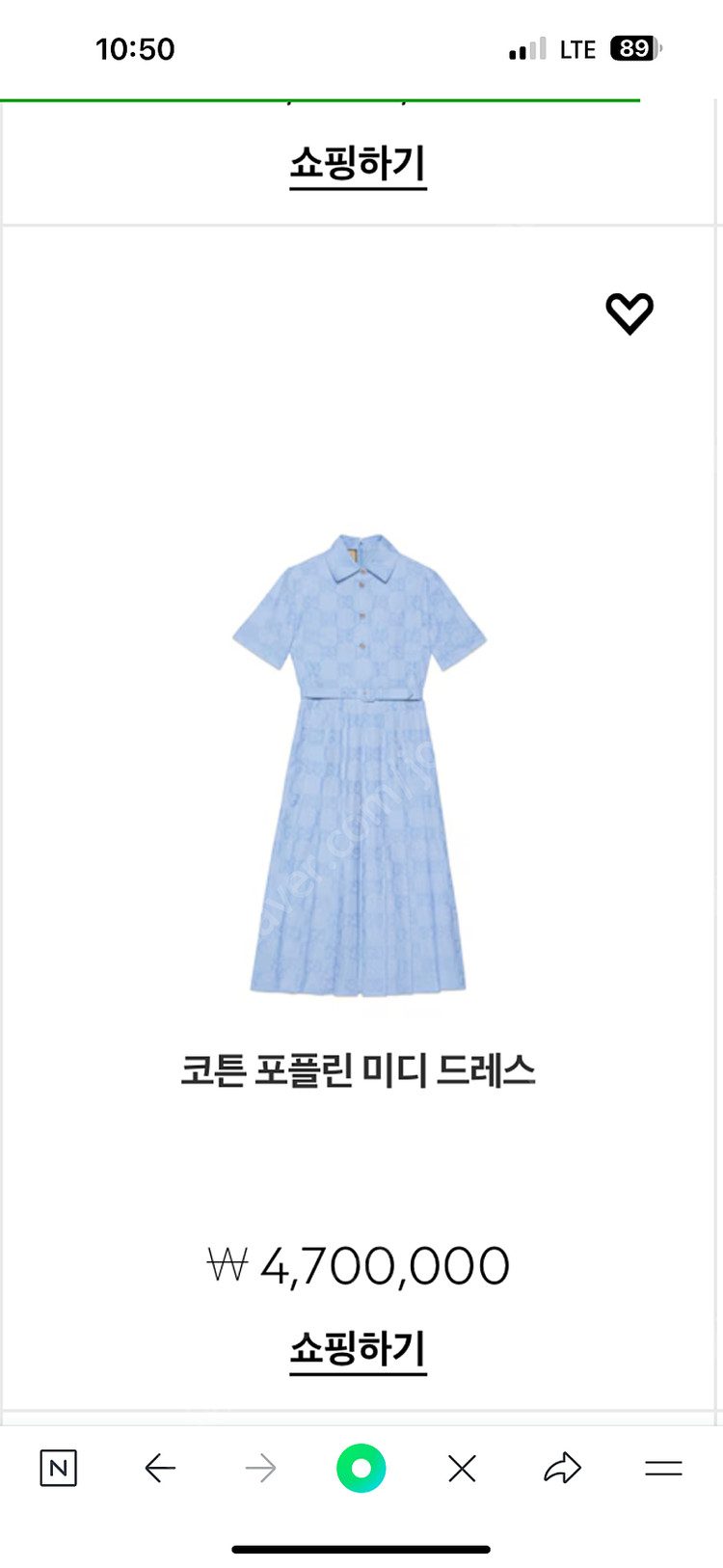This screenshot has width=723, height=1568.
Task: Tap the status bar to scroll to top
Action: tap(361, 48)
